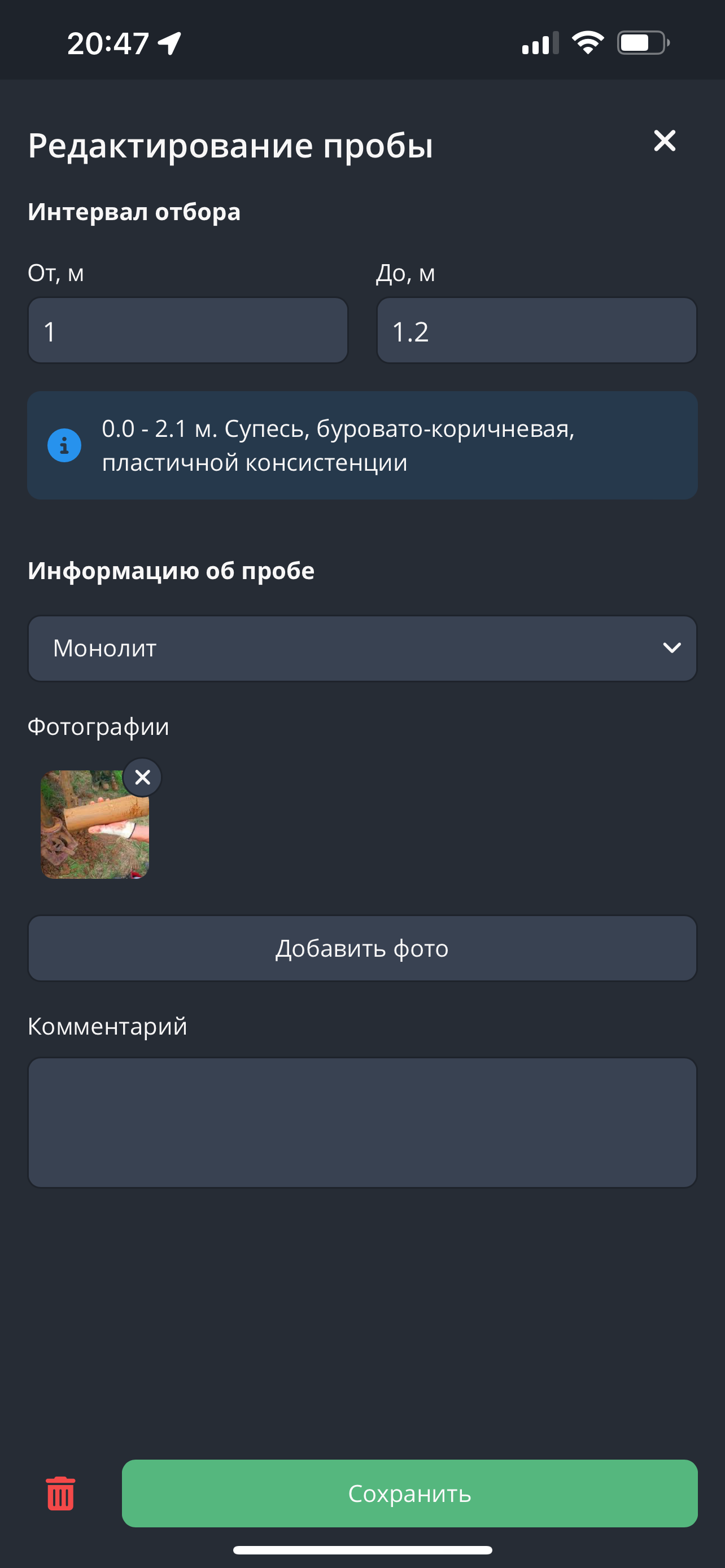This screenshot has width=725, height=1568.
Task: Edit the 'До, м' depth field
Action: (536, 331)
